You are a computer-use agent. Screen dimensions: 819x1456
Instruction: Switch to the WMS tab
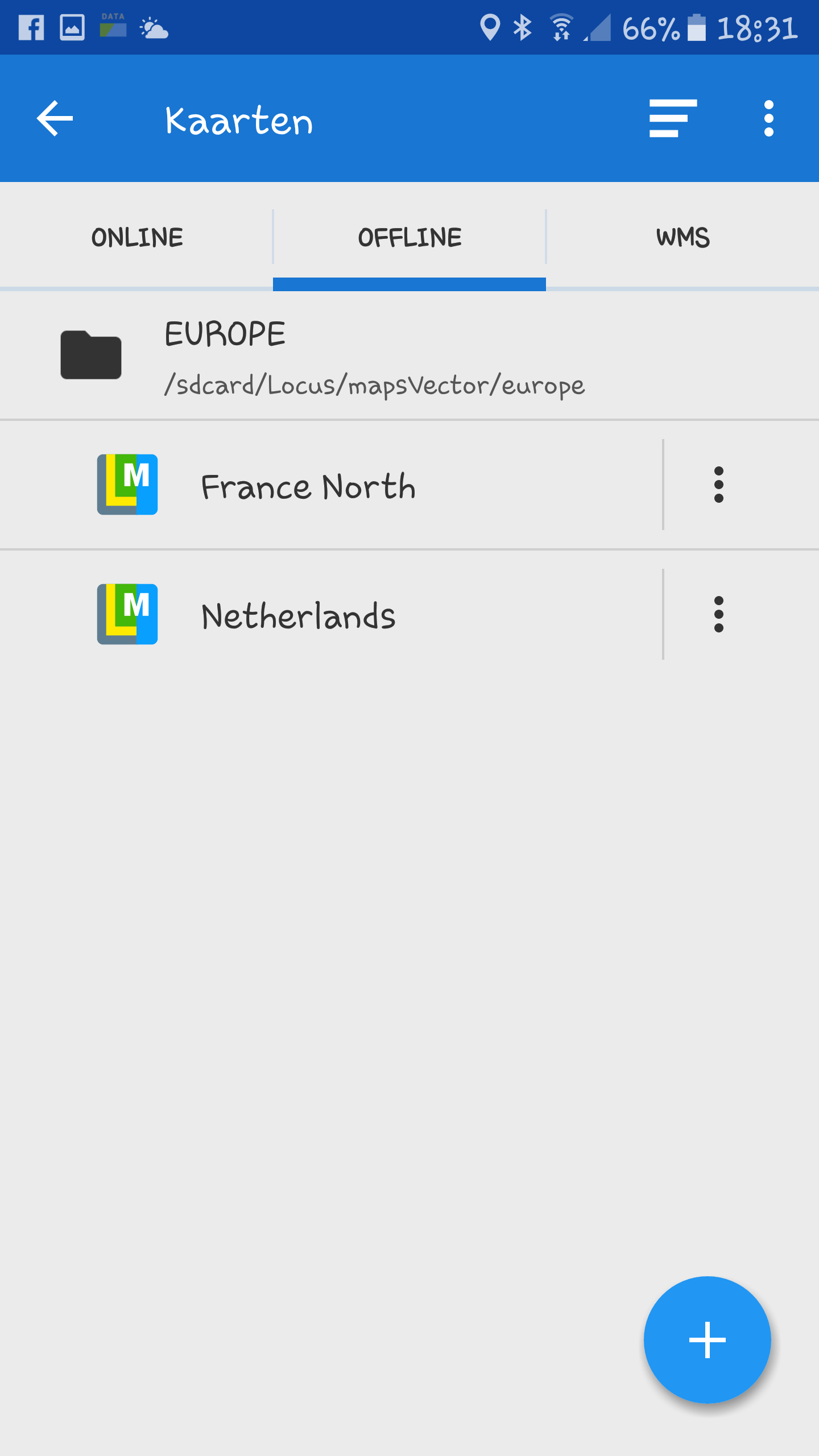click(682, 237)
